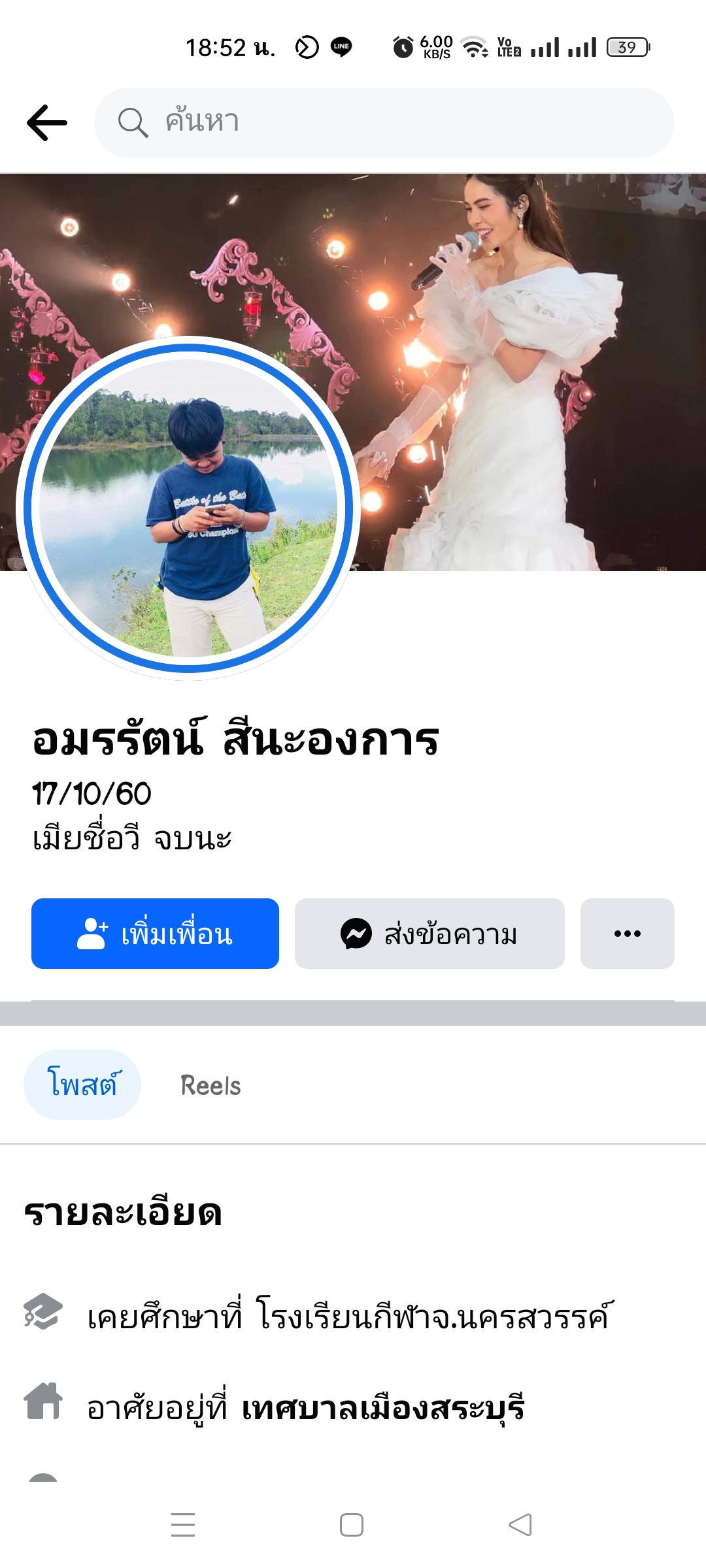Go to the phone home screen
The width and height of the screenshot is (706, 1568).
(352, 1525)
